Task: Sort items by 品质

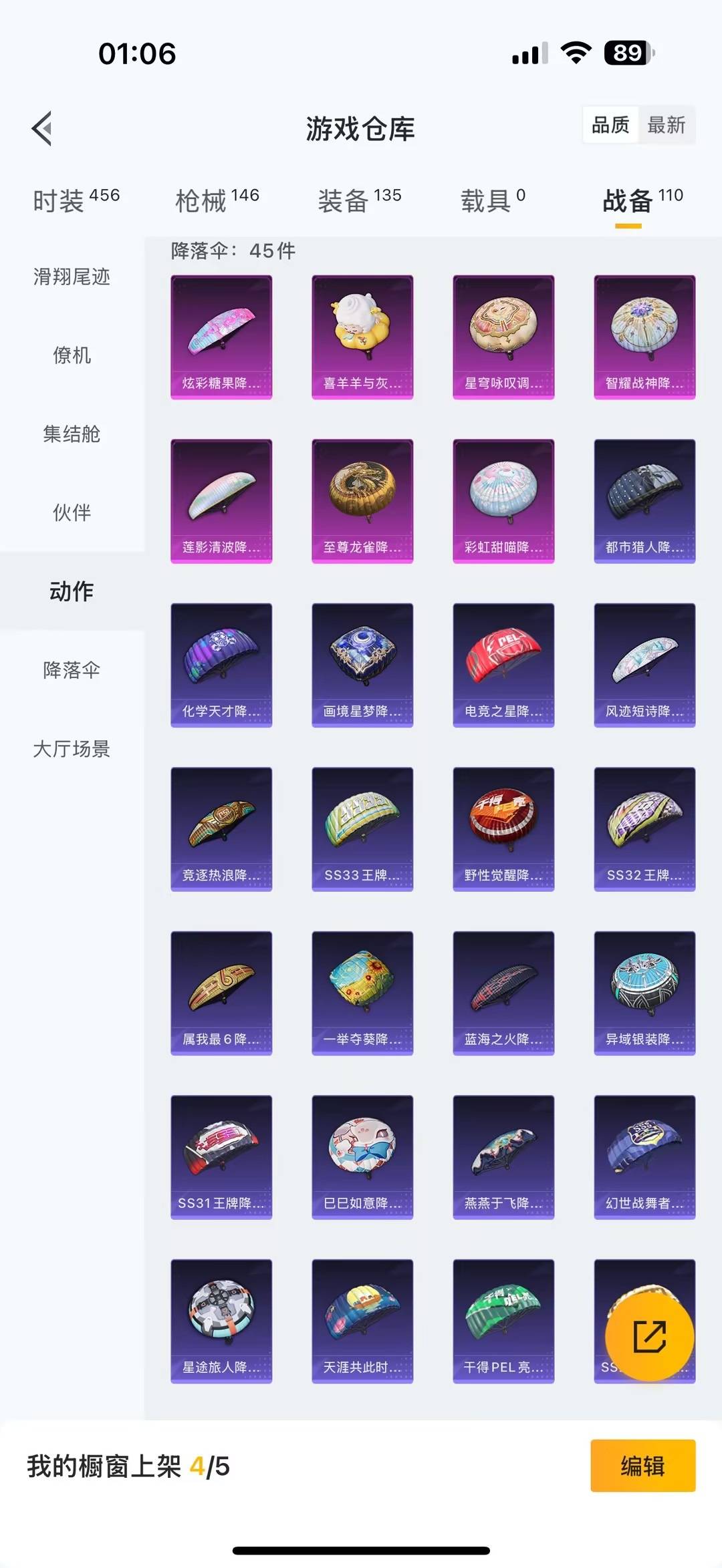Action: [x=610, y=125]
